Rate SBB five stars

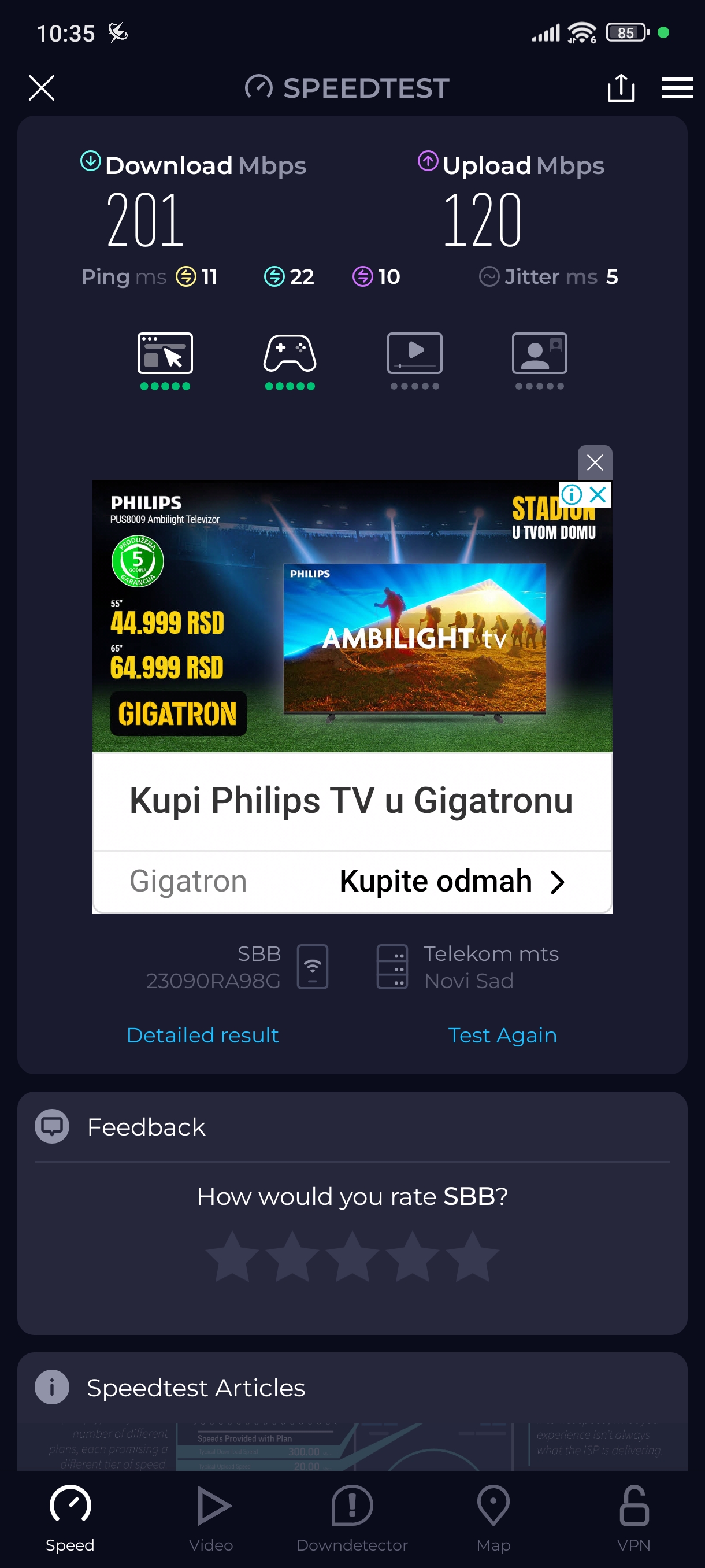pos(472,1256)
